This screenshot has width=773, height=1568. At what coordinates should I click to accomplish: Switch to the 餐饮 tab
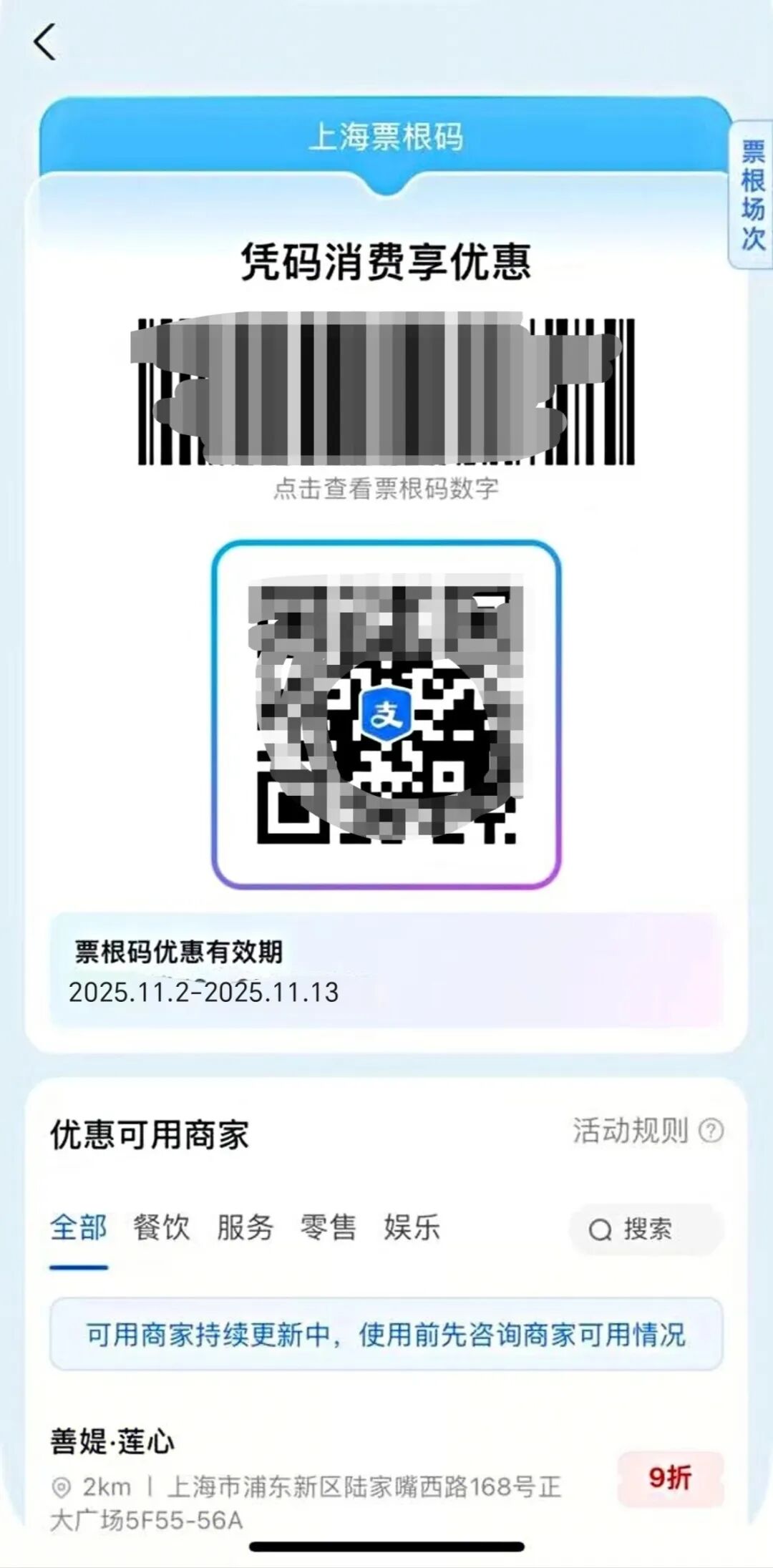pyautogui.click(x=162, y=1227)
